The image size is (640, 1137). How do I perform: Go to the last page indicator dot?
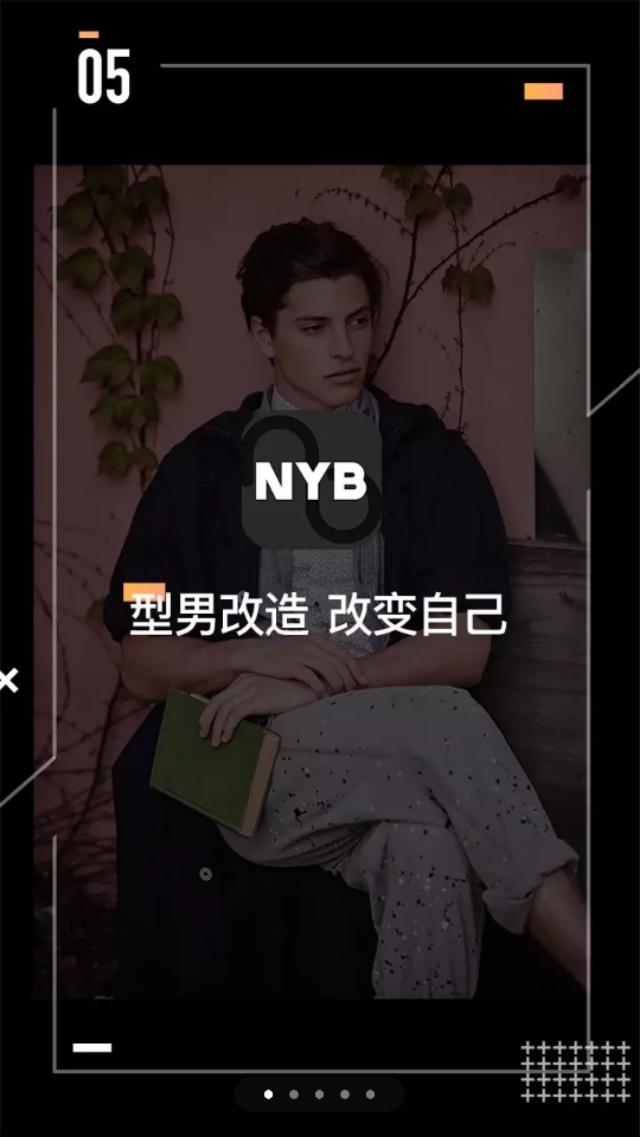(x=370, y=1095)
